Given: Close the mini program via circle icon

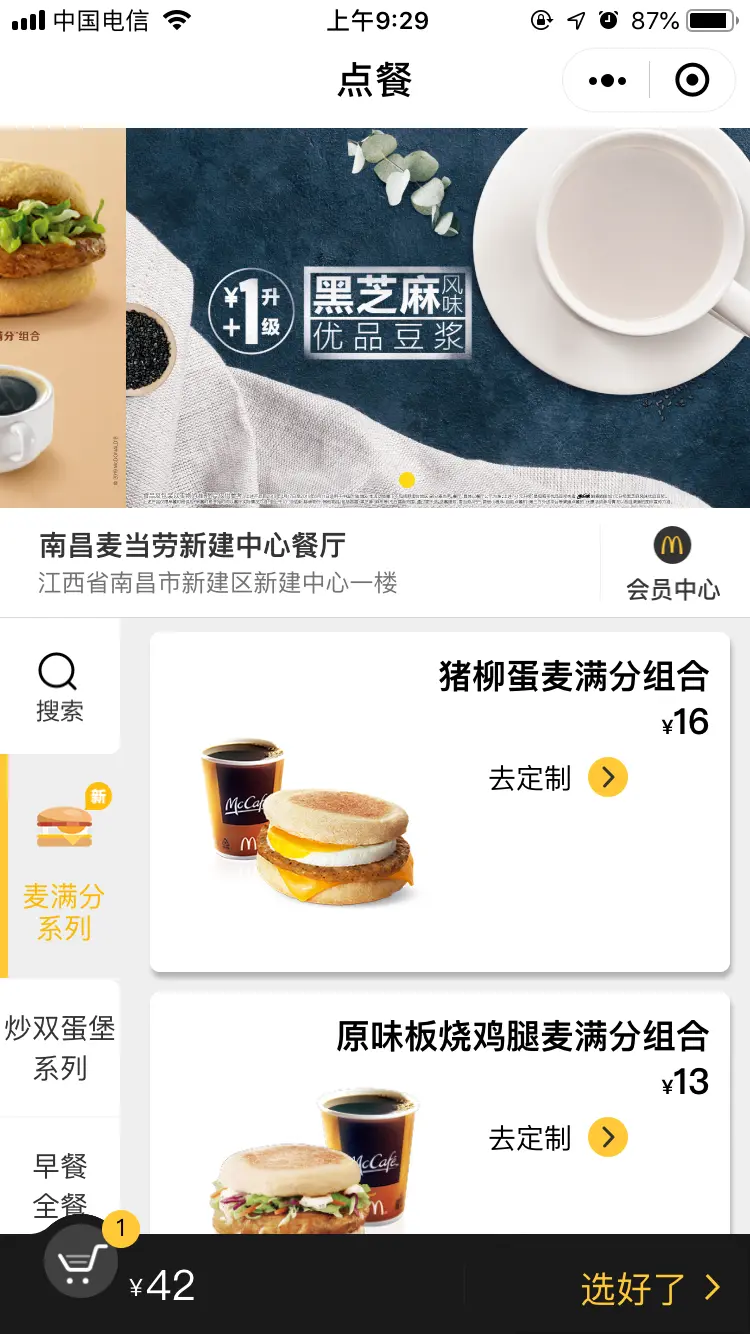Looking at the screenshot, I should pyautogui.click(x=692, y=81).
